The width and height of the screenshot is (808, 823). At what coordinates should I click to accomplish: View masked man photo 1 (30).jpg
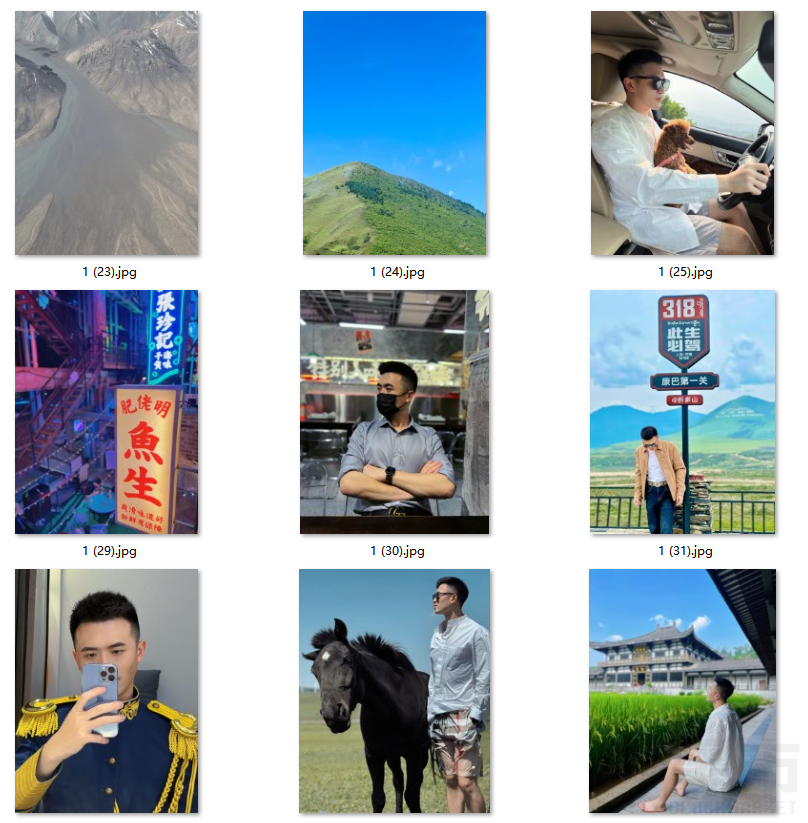(395, 412)
